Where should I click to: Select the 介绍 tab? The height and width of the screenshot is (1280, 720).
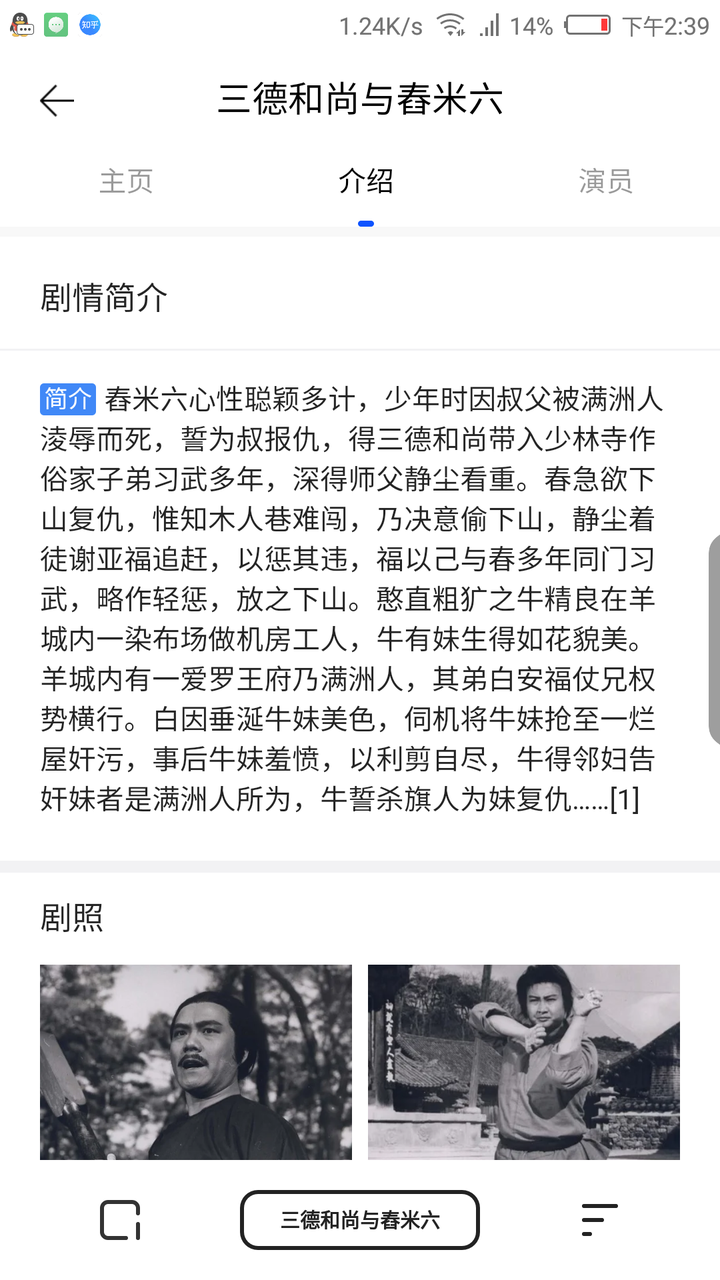coord(365,182)
